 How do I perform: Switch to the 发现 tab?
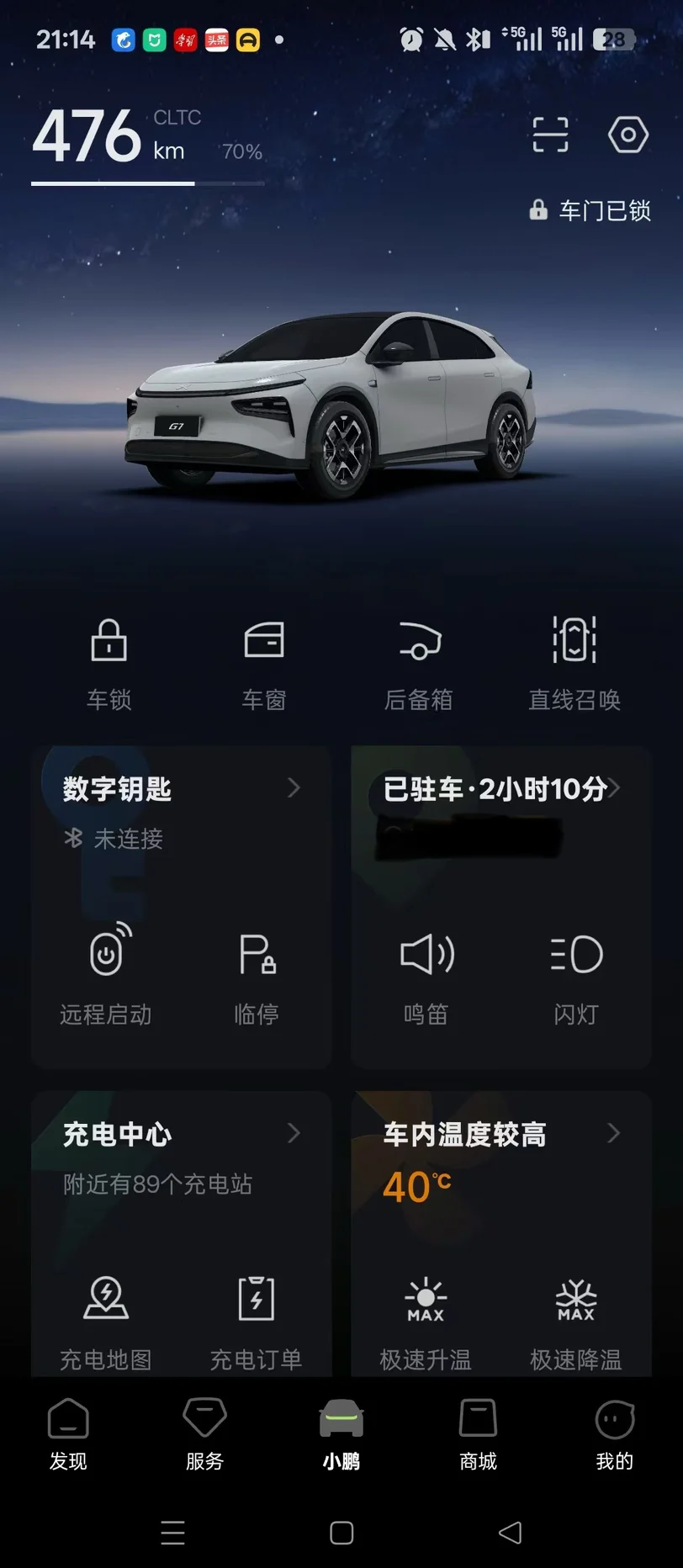(x=68, y=1435)
